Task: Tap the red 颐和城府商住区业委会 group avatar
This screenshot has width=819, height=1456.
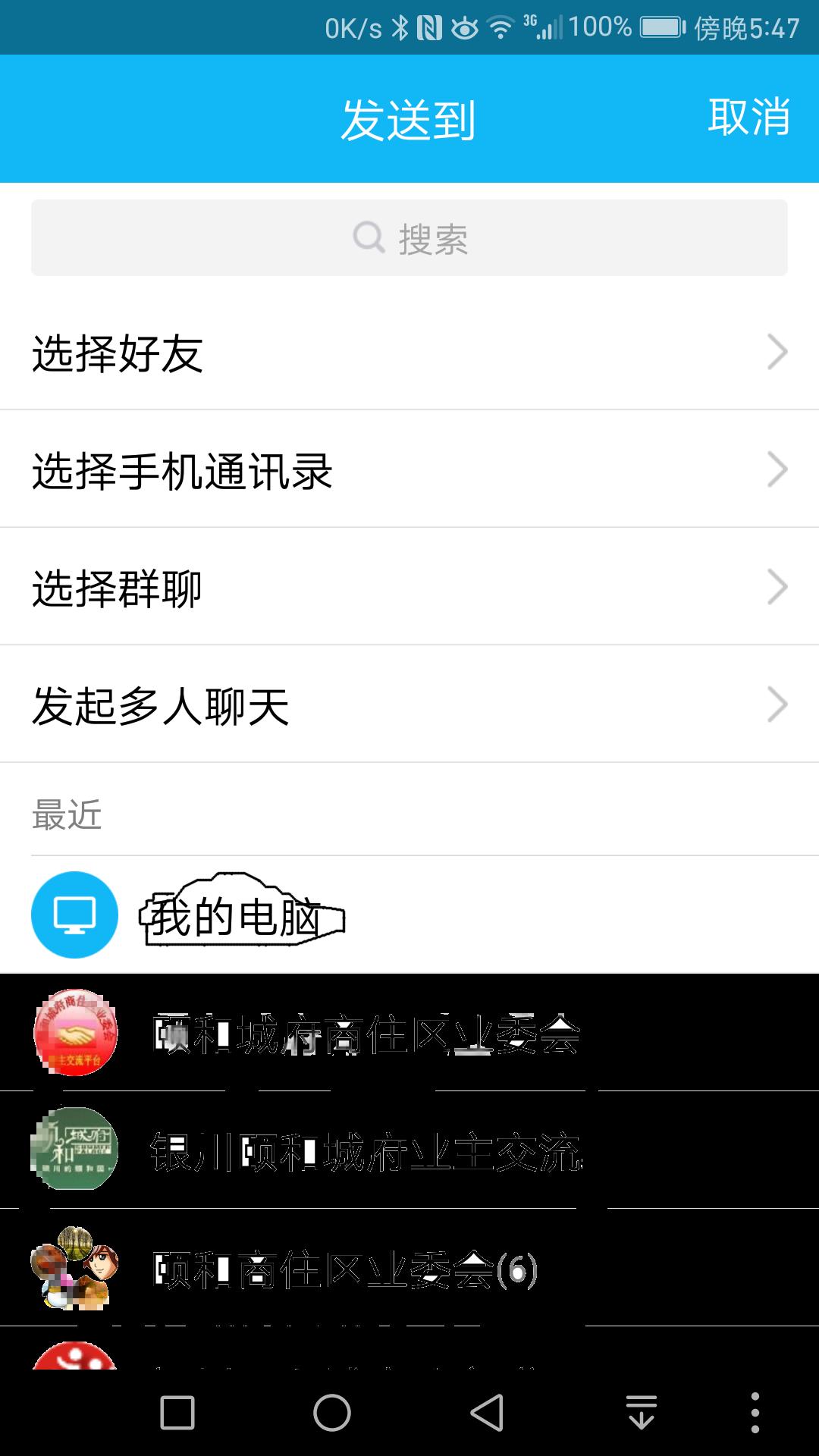Action: [74, 1033]
